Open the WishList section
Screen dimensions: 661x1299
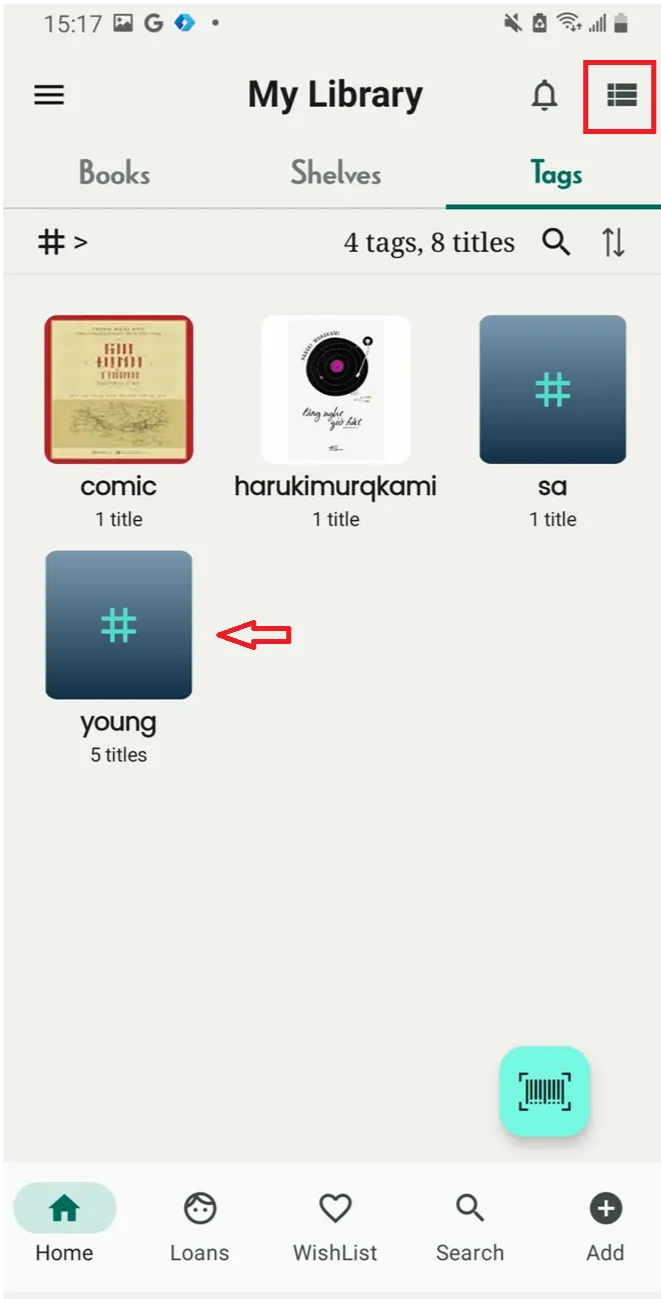tap(335, 1227)
